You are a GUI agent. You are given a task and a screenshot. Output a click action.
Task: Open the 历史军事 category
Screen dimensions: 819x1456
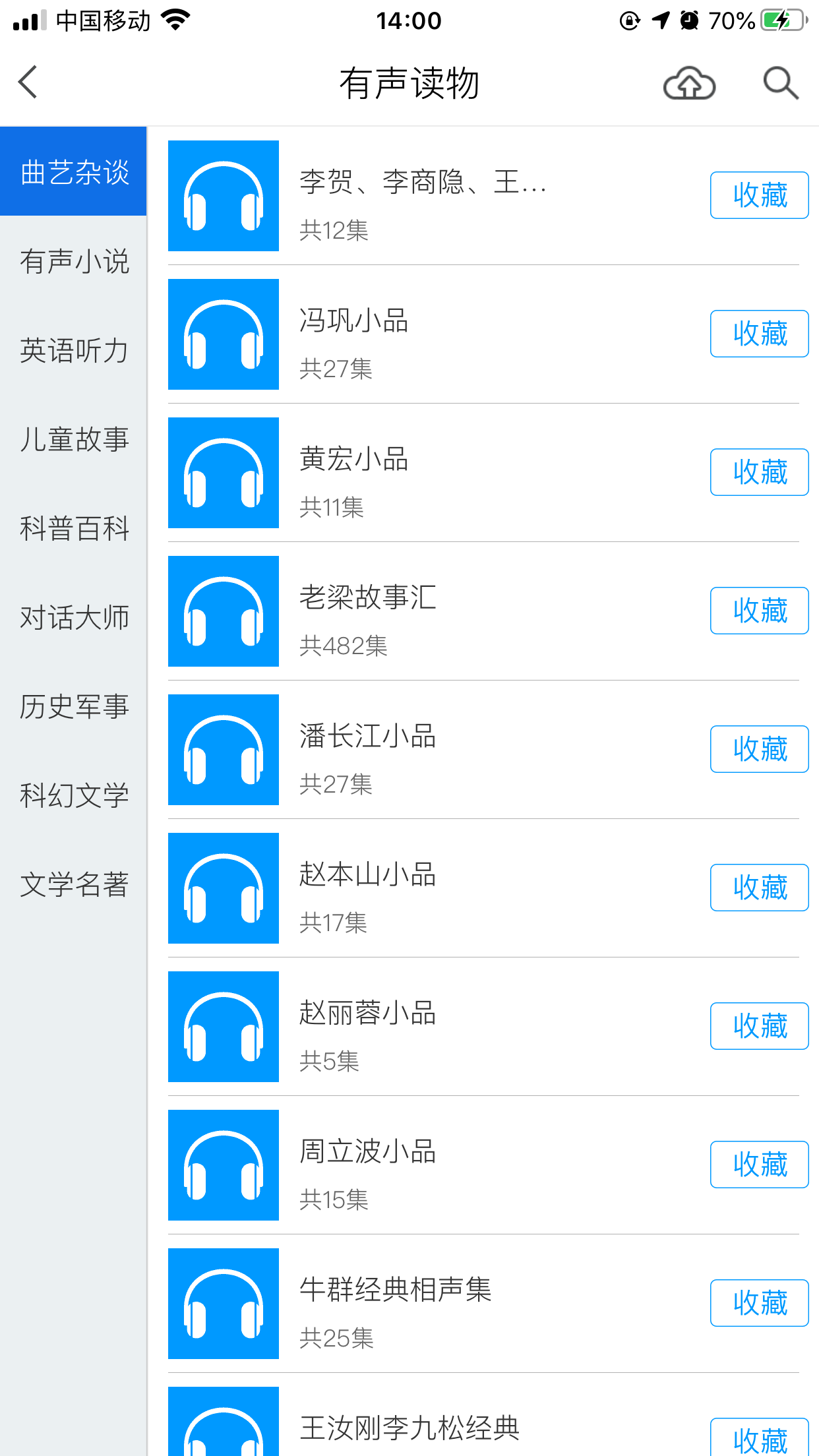(x=74, y=706)
